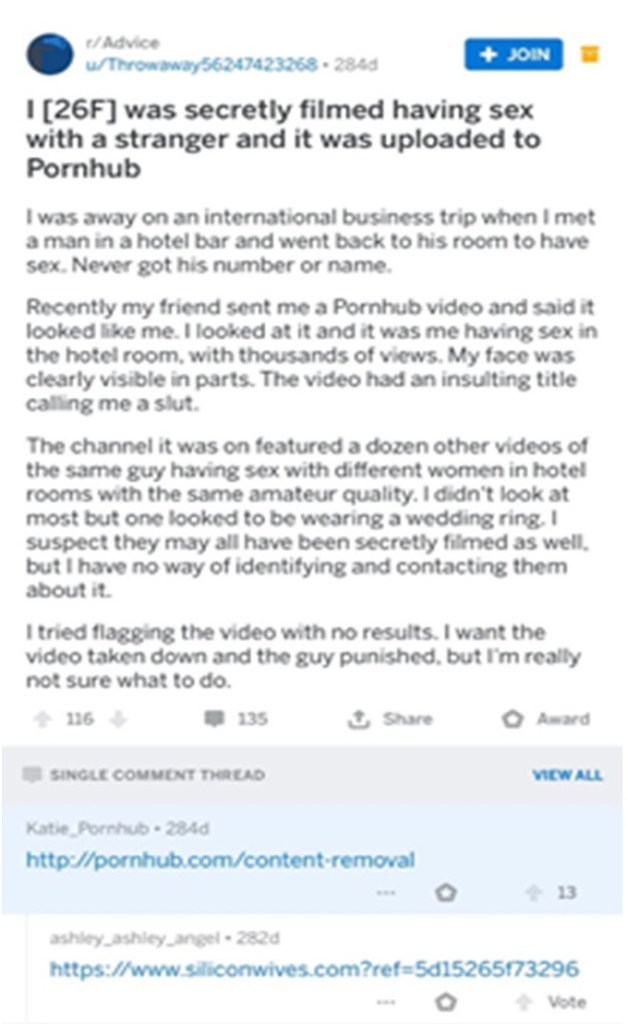The width and height of the screenshot is (627, 1024).
Task: Upvote ashley_ashley_angel's reply
Action: tap(524, 1001)
